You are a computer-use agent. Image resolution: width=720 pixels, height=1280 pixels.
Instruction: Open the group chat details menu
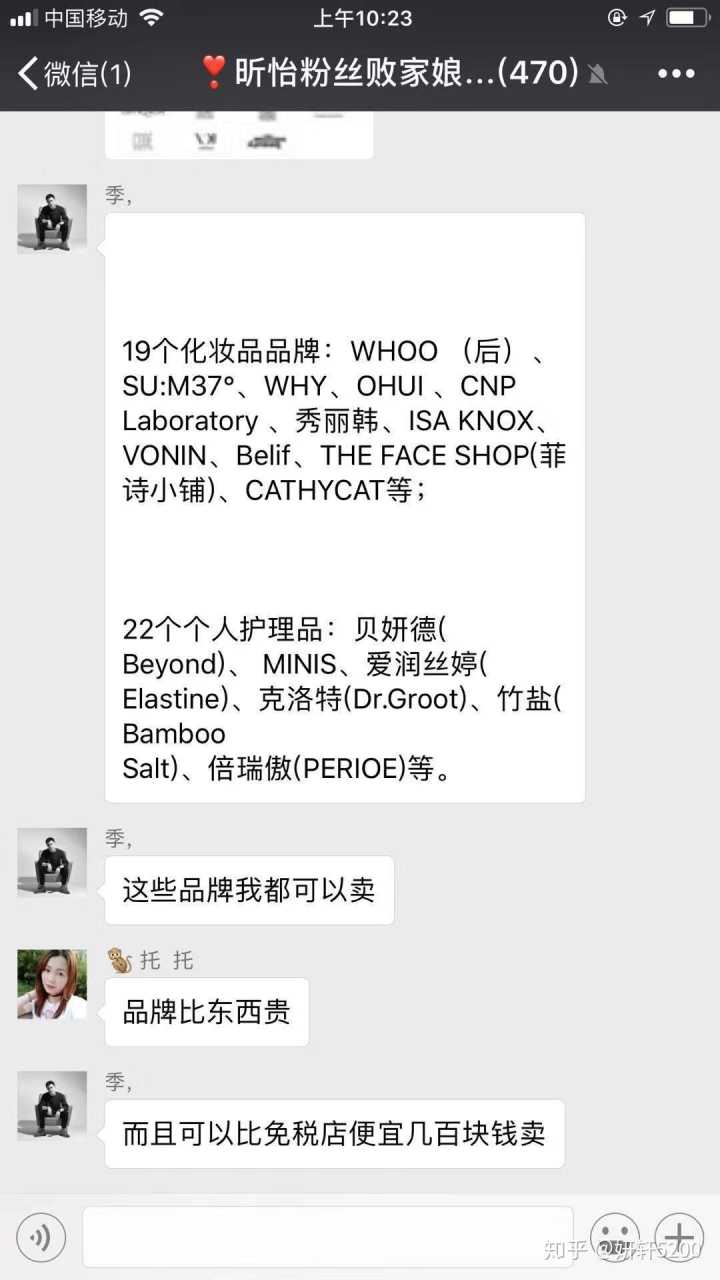676,73
